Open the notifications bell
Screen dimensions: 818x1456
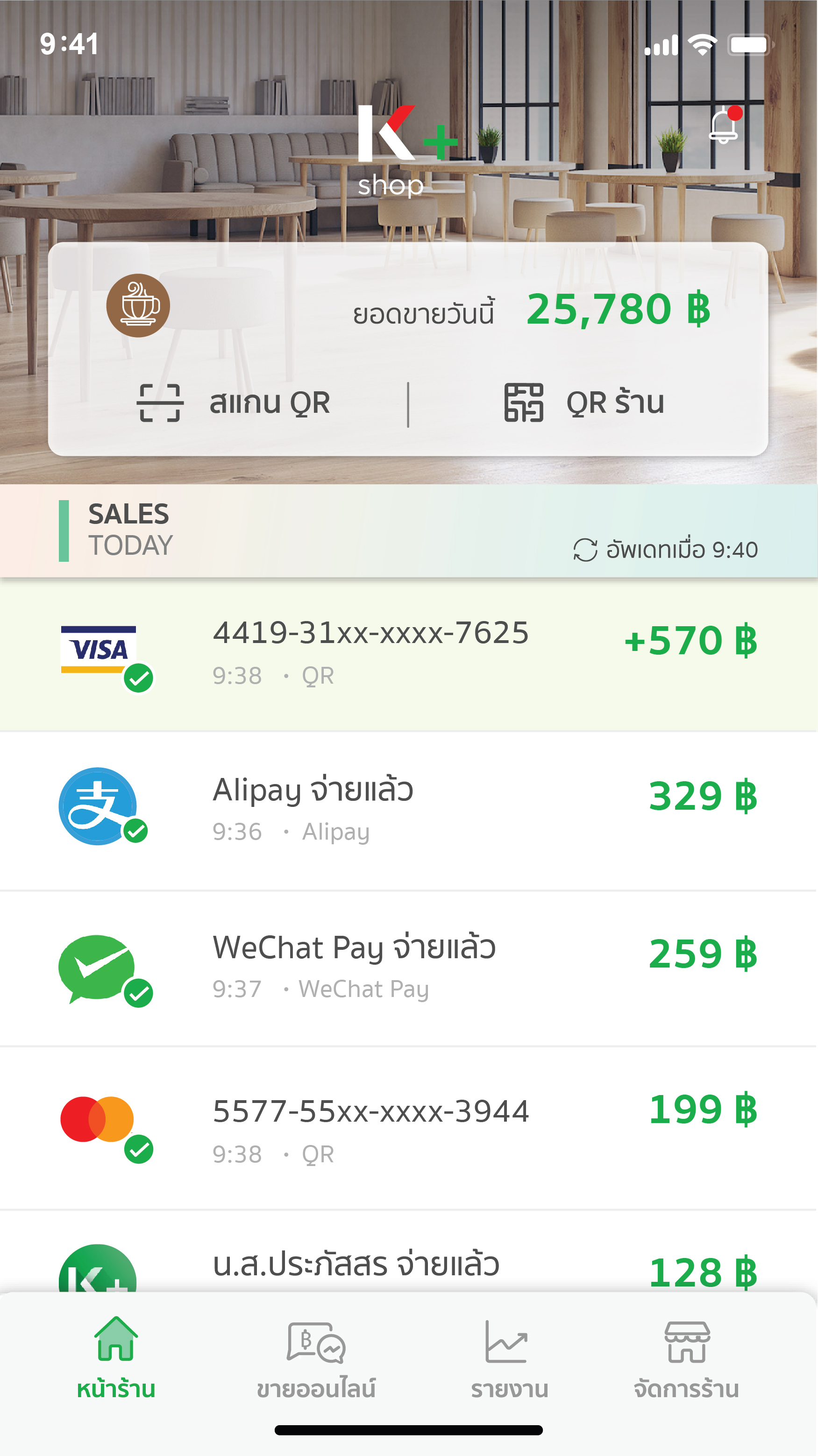click(724, 126)
